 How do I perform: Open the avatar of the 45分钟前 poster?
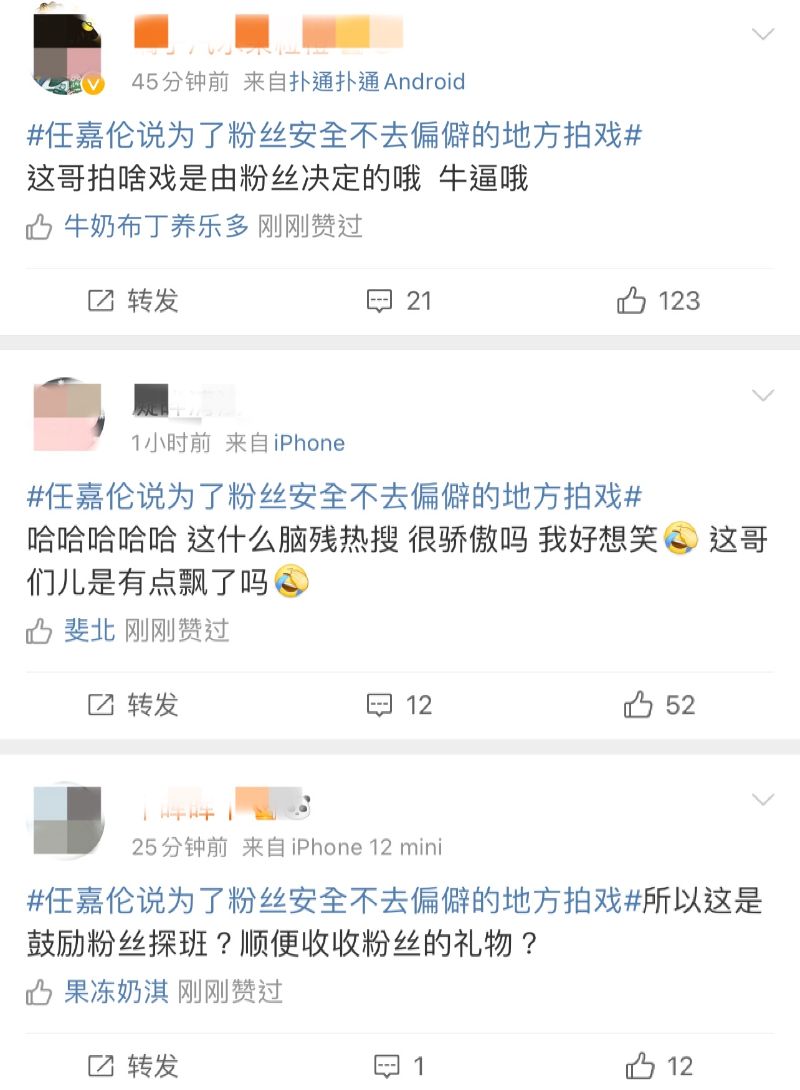point(68,52)
